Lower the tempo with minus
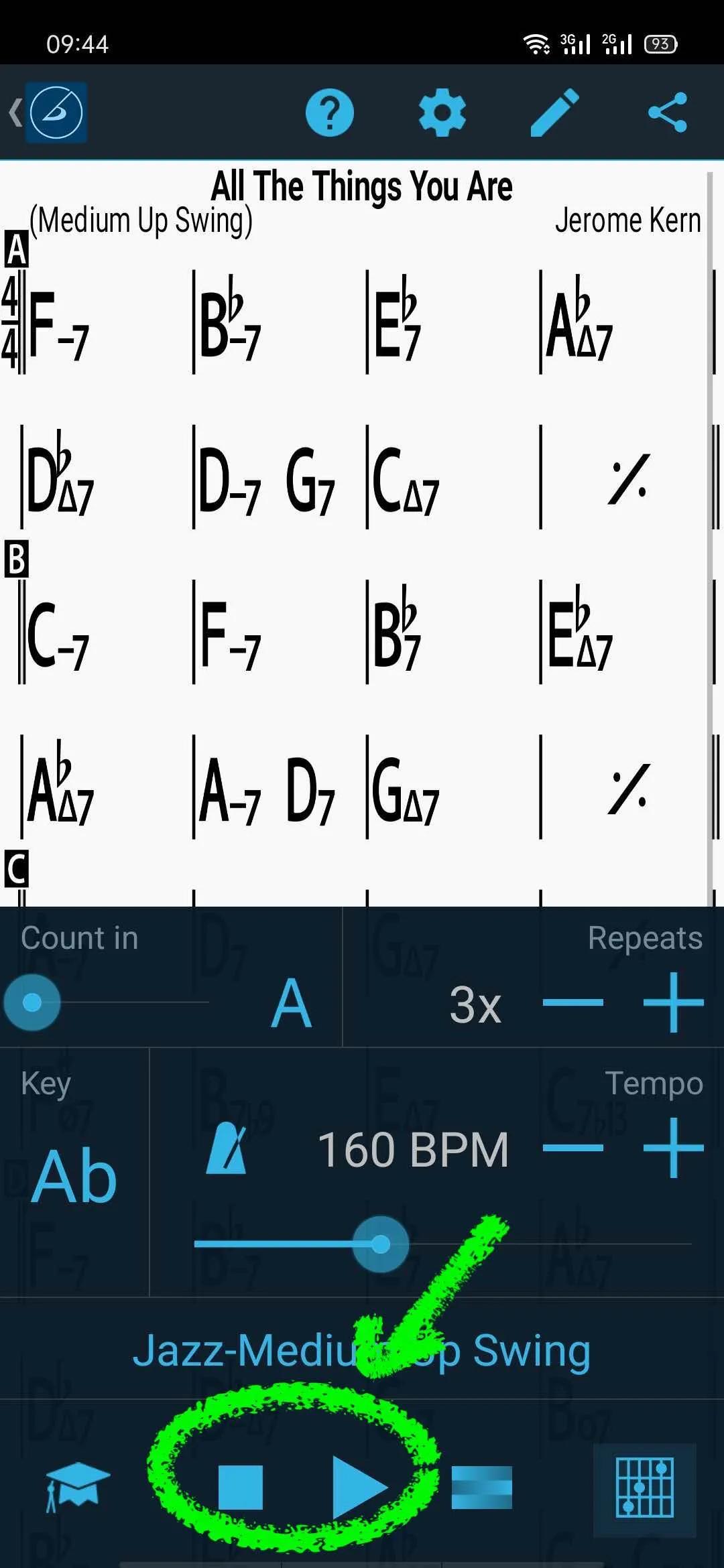The image size is (724, 1568). pyautogui.click(x=572, y=1148)
